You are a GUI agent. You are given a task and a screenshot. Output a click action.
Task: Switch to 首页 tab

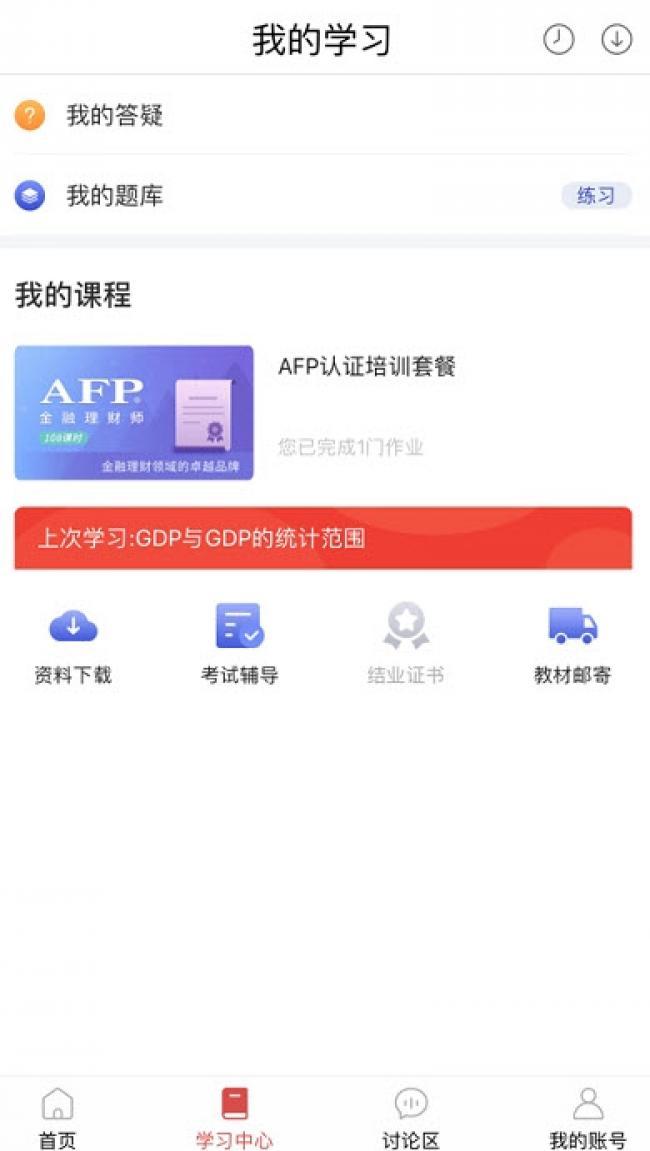tap(57, 1117)
